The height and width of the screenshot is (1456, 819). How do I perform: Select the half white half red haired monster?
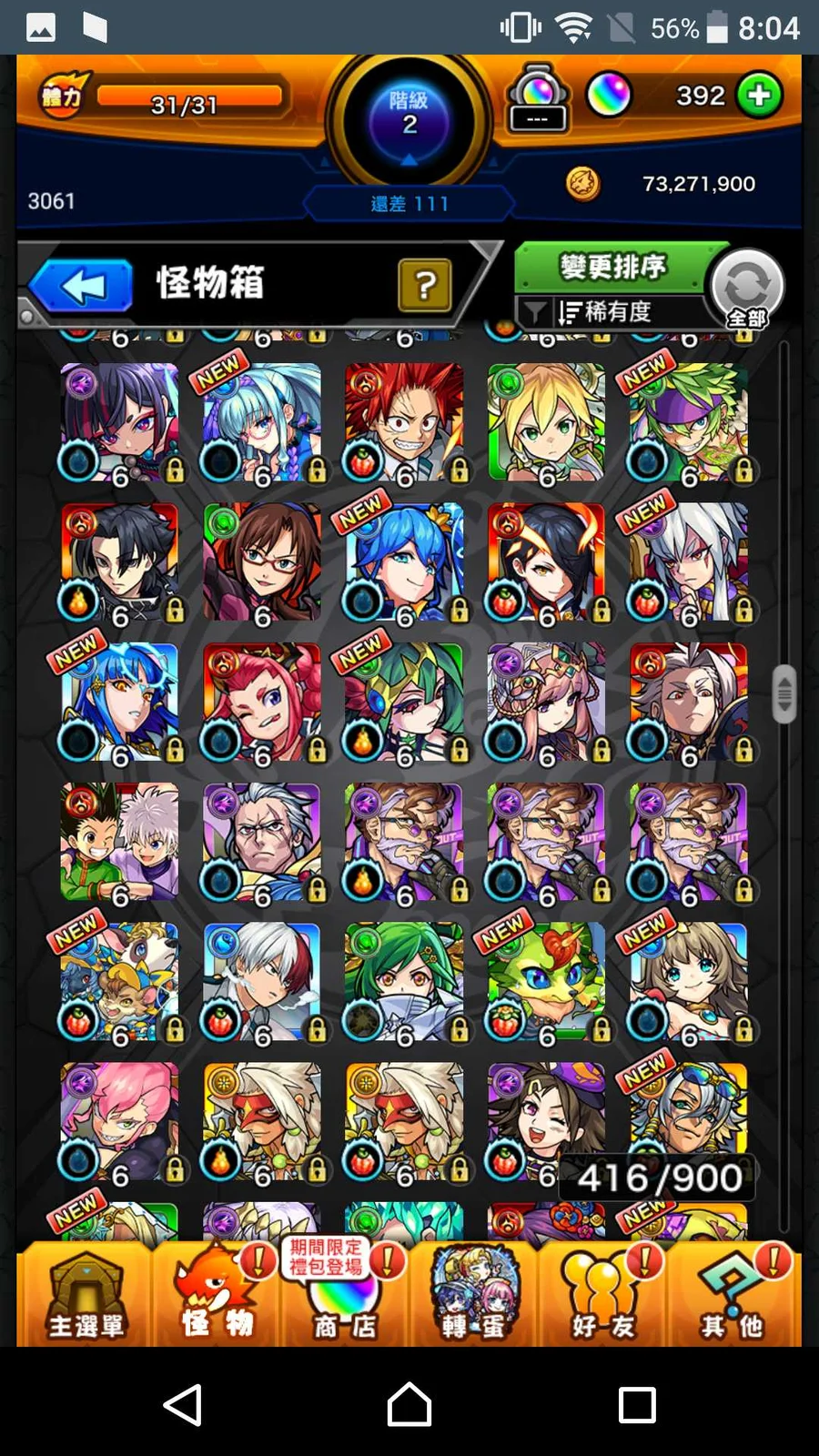click(261, 983)
